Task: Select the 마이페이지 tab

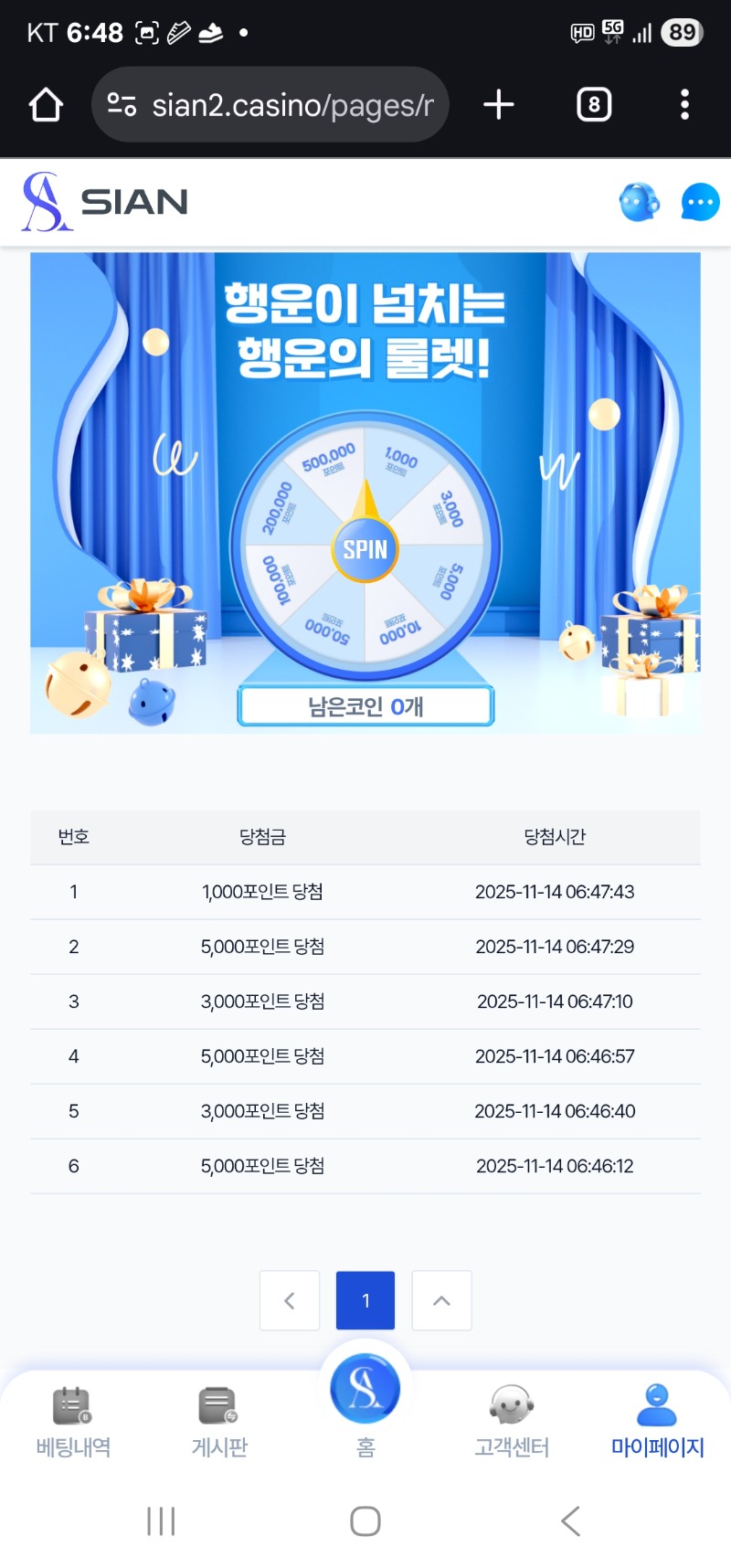Action: click(657, 1421)
